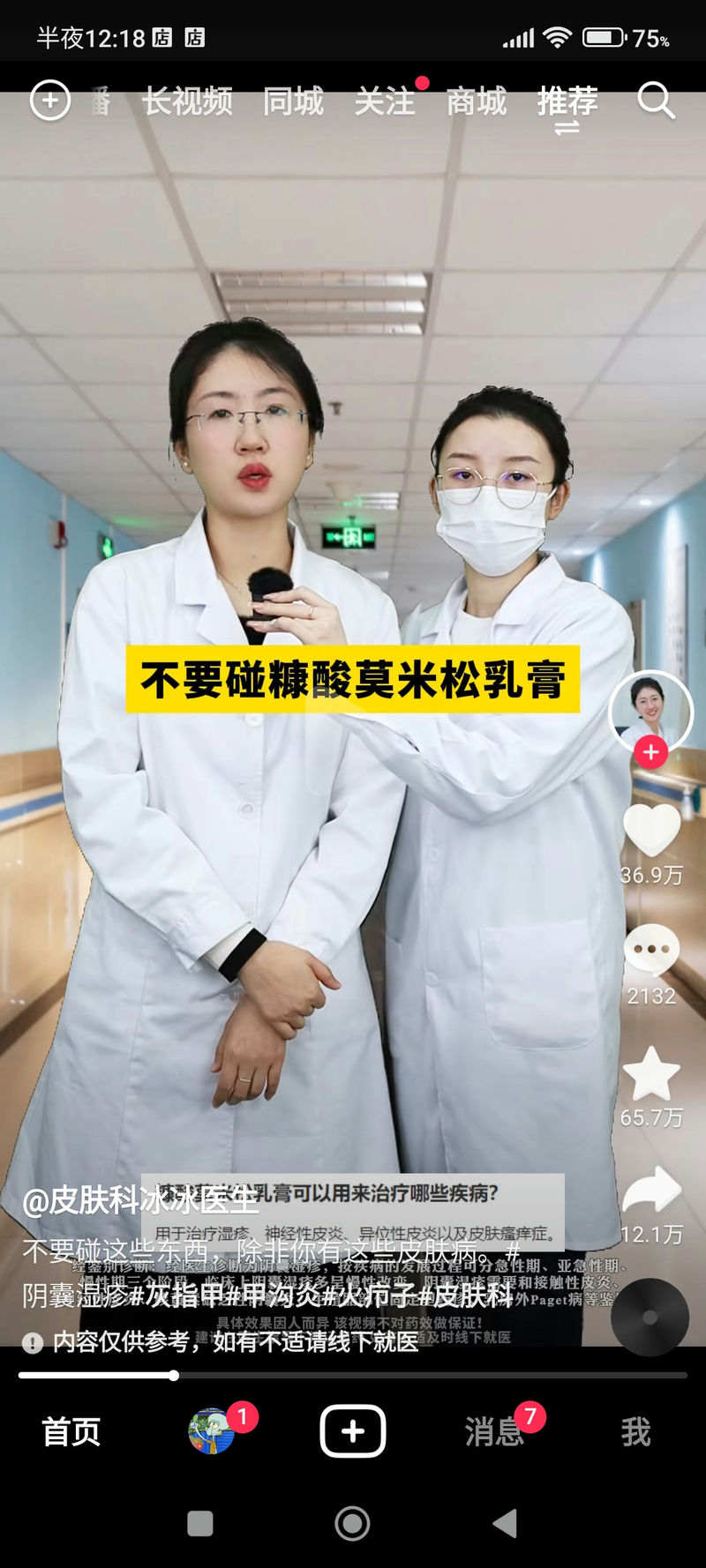Follow the creator with the red plus

(650, 752)
